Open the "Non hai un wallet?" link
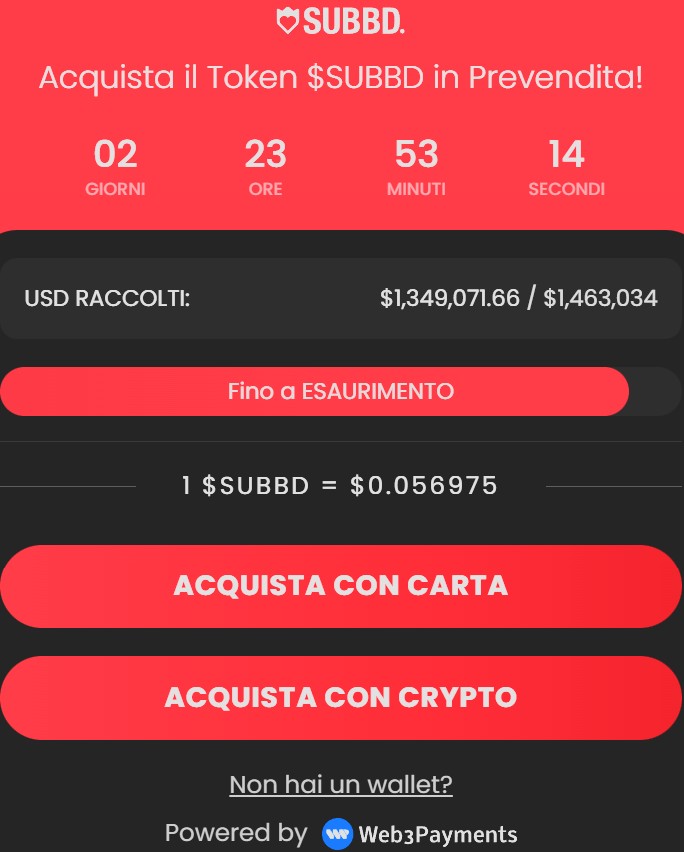Viewport: 684px width, 852px height. pyautogui.click(x=341, y=785)
